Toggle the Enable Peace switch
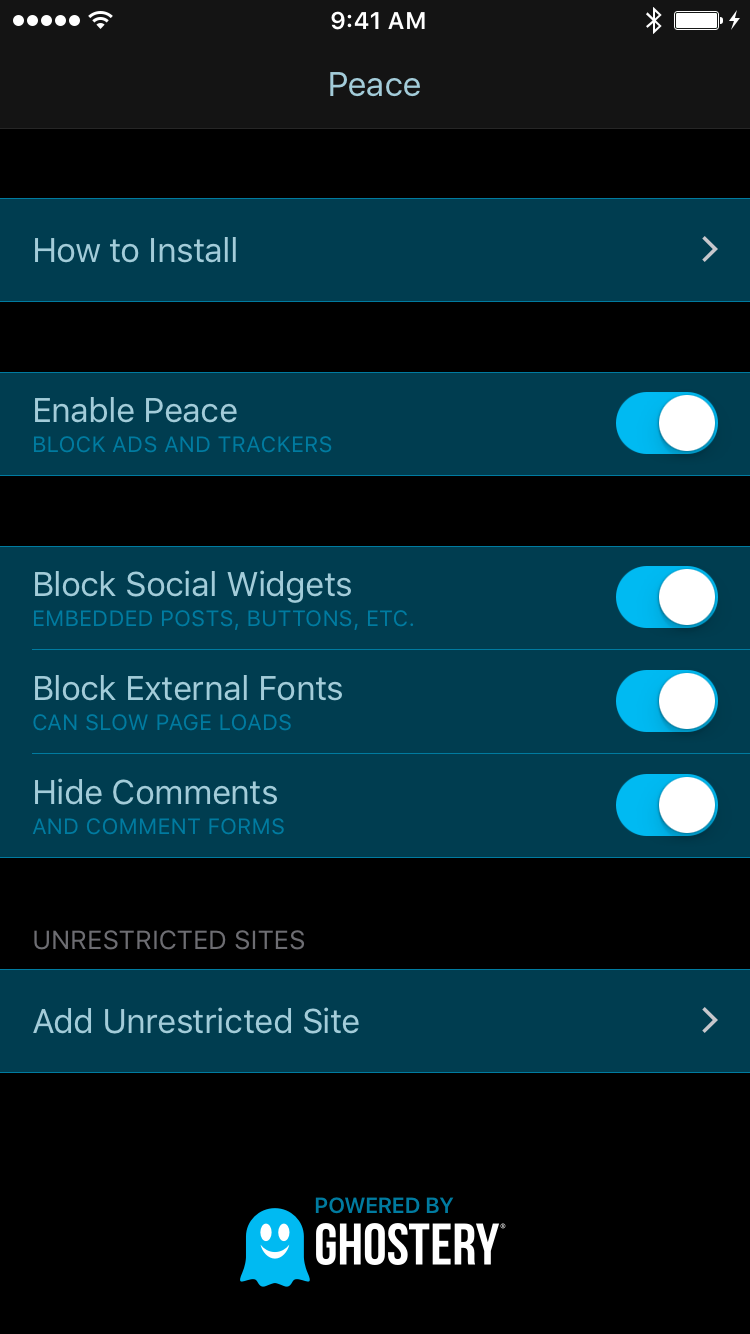 [666, 423]
